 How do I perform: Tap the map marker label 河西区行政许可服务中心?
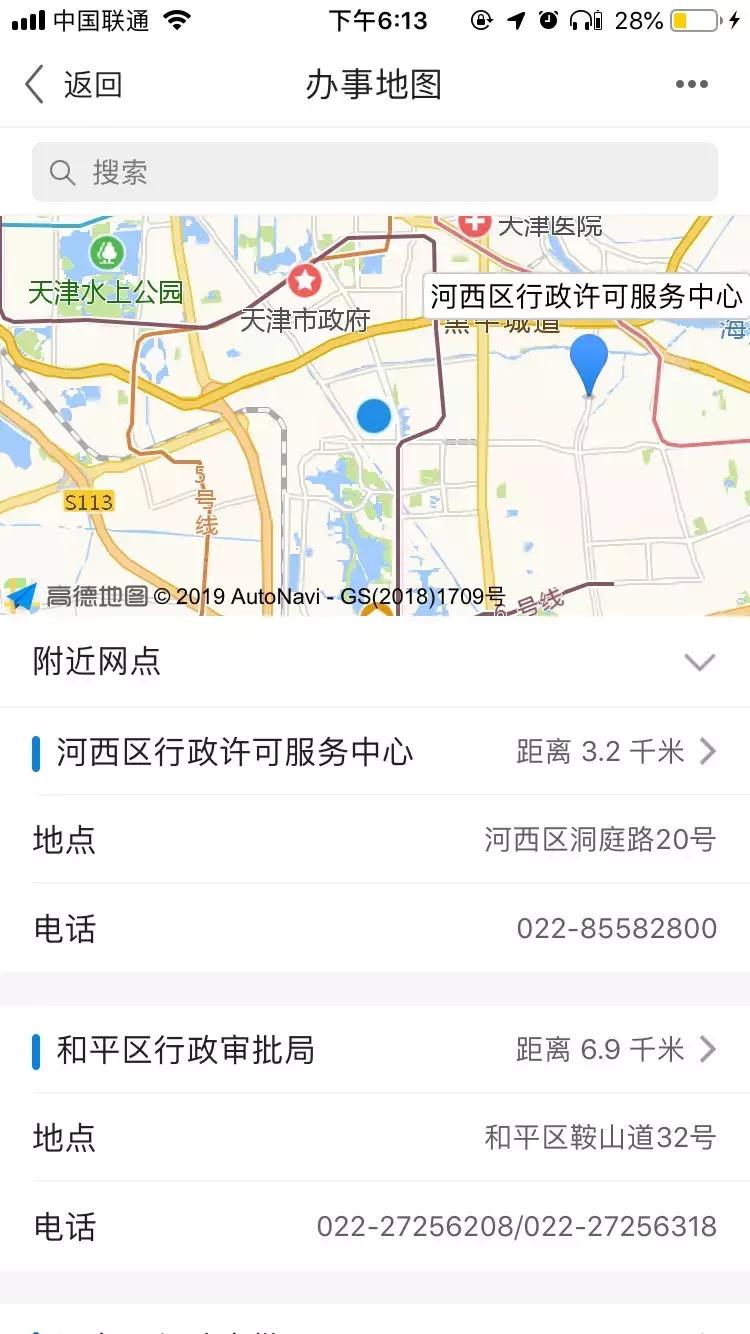tap(586, 296)
